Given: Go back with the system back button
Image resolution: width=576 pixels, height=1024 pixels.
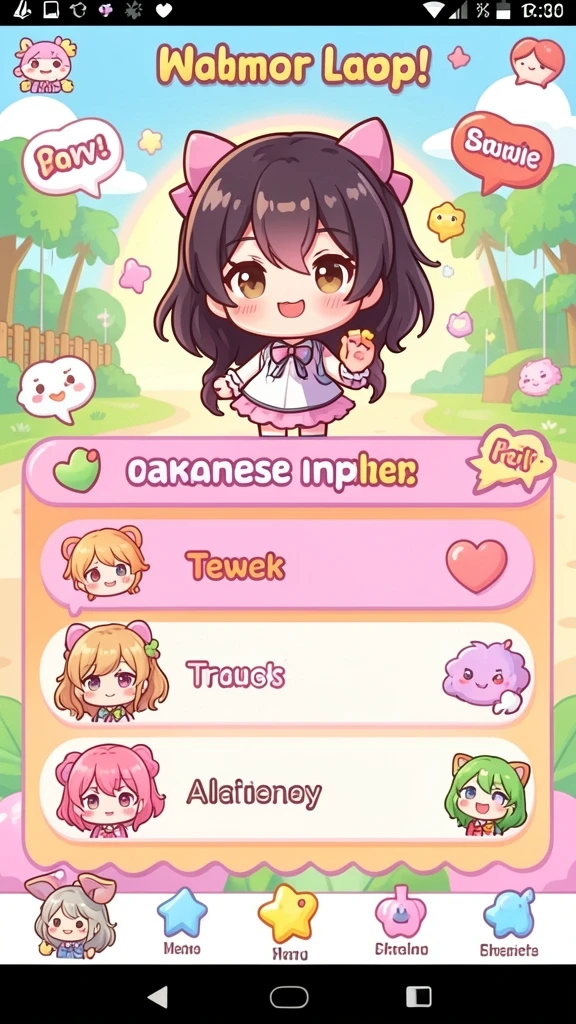Looking at the screenshot, I should (x=157, y=997).
